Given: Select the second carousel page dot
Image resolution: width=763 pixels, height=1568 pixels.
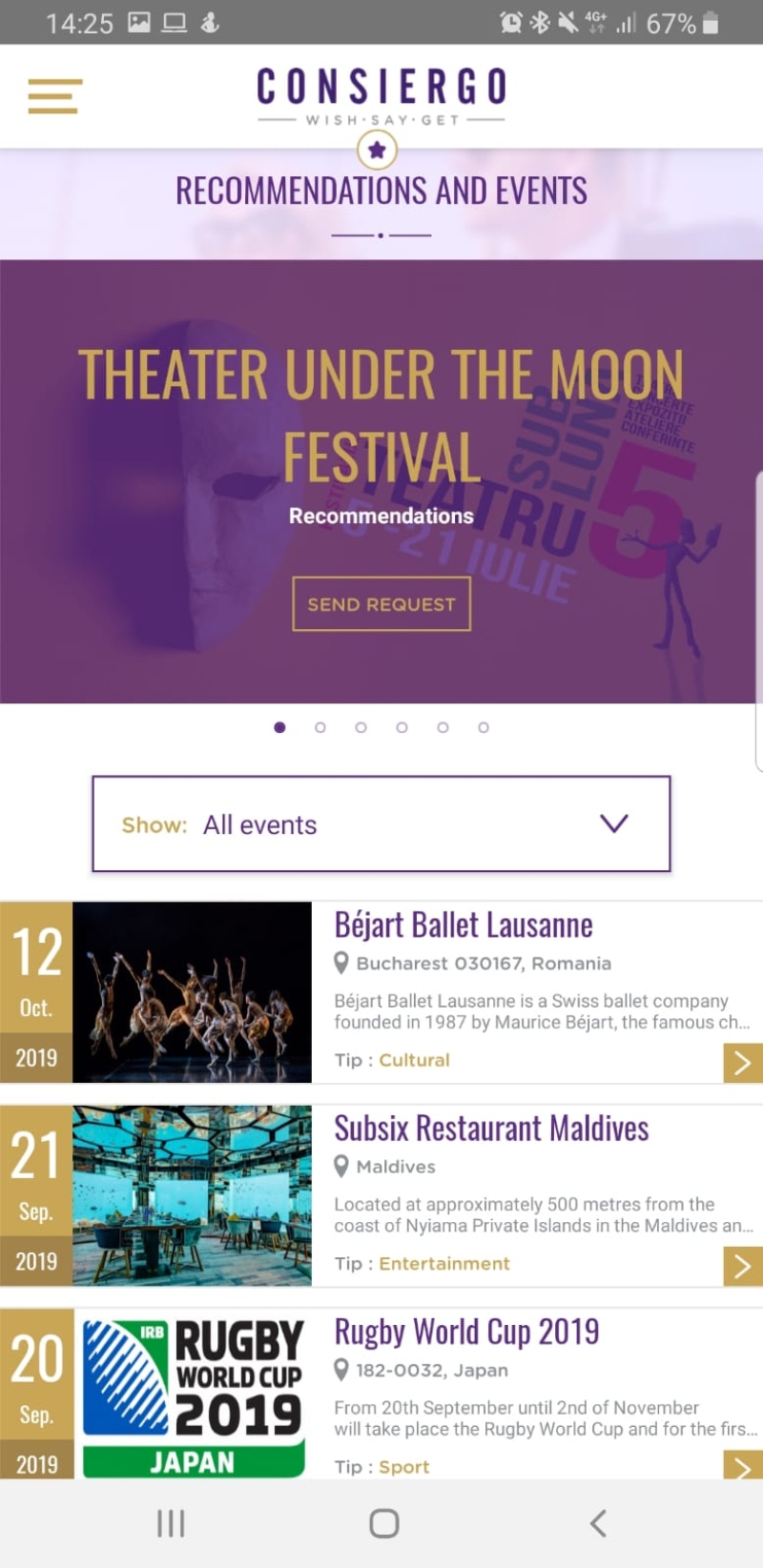Looking at the screenshot, I should click(320, 727).
